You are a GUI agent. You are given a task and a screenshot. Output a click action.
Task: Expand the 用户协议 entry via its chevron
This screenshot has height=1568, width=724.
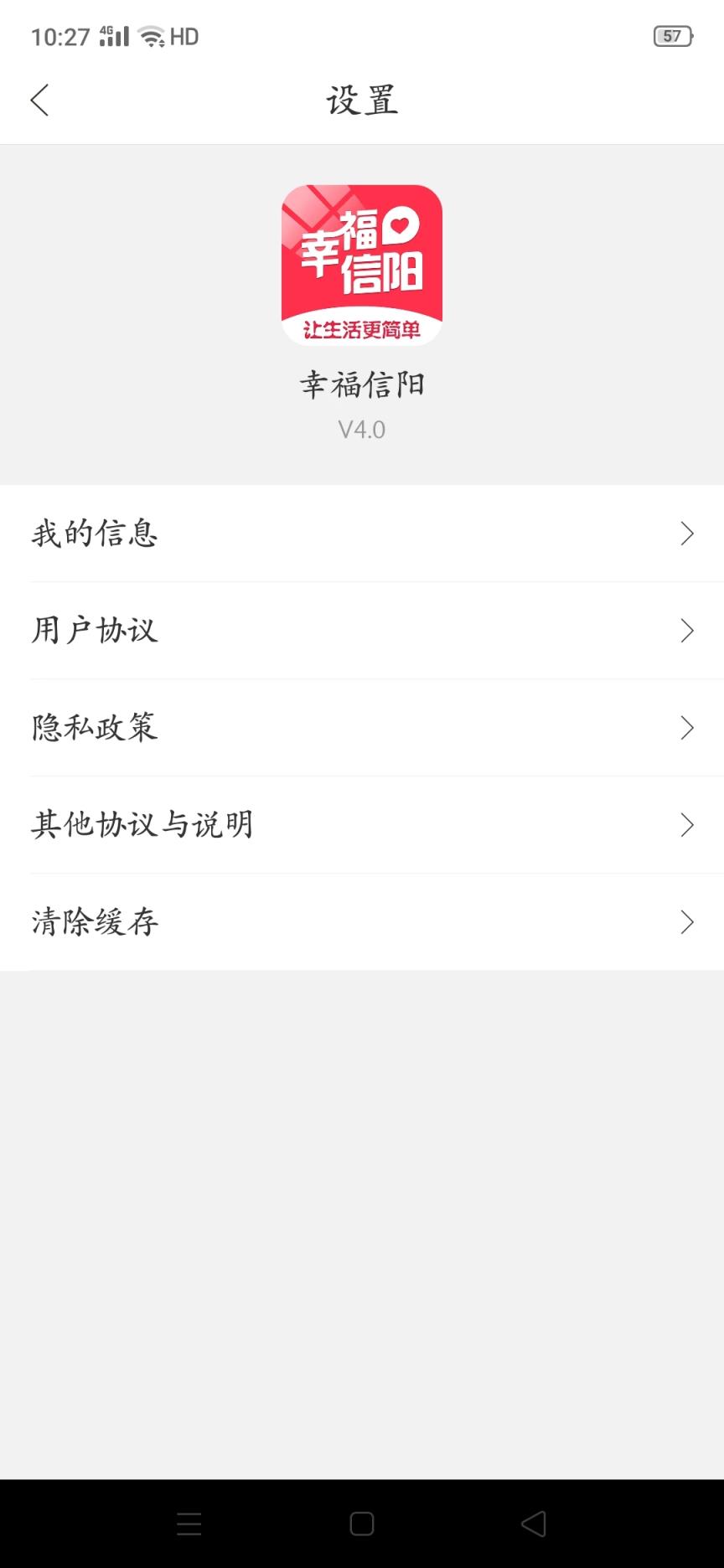687,631
